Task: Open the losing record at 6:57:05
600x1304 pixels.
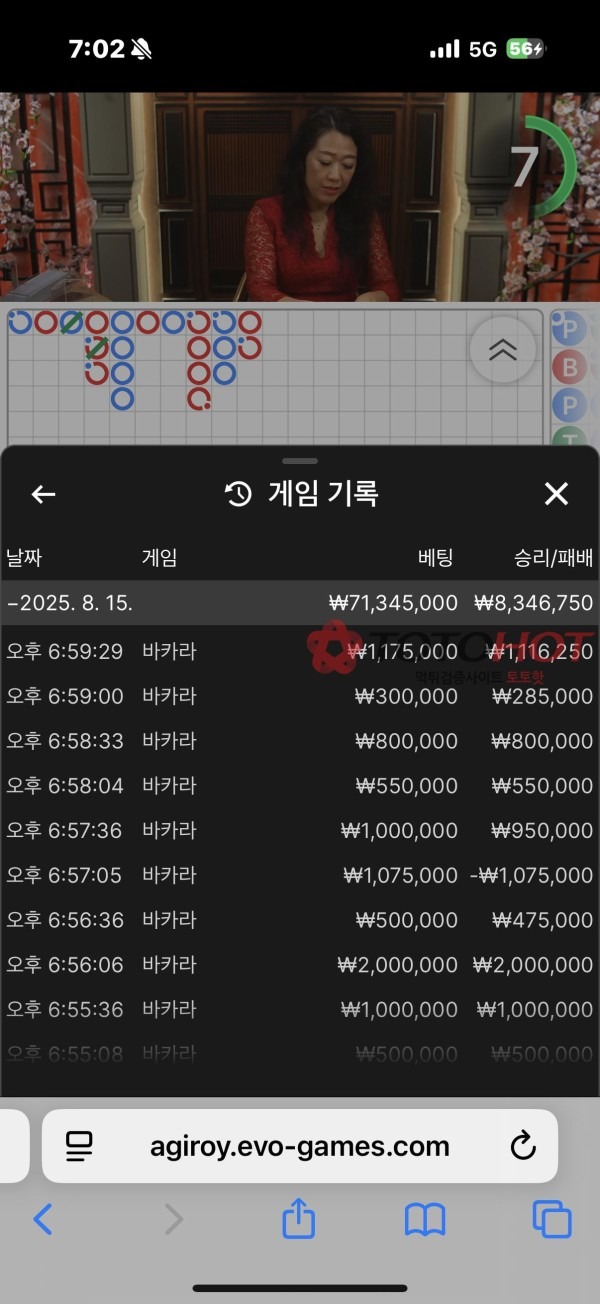Action: (300, 875)
